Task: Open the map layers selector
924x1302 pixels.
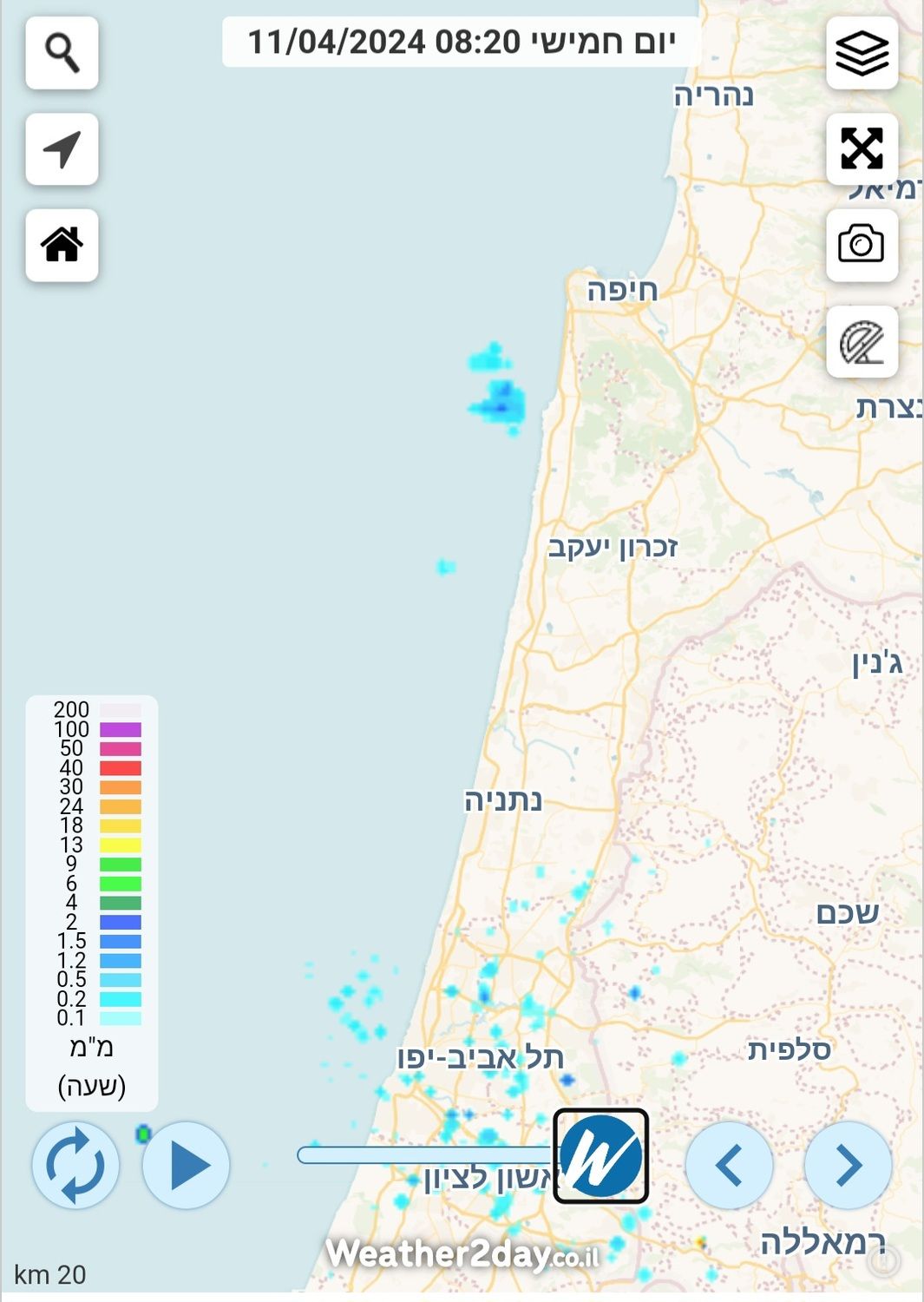Action: [x=862, y=53]
